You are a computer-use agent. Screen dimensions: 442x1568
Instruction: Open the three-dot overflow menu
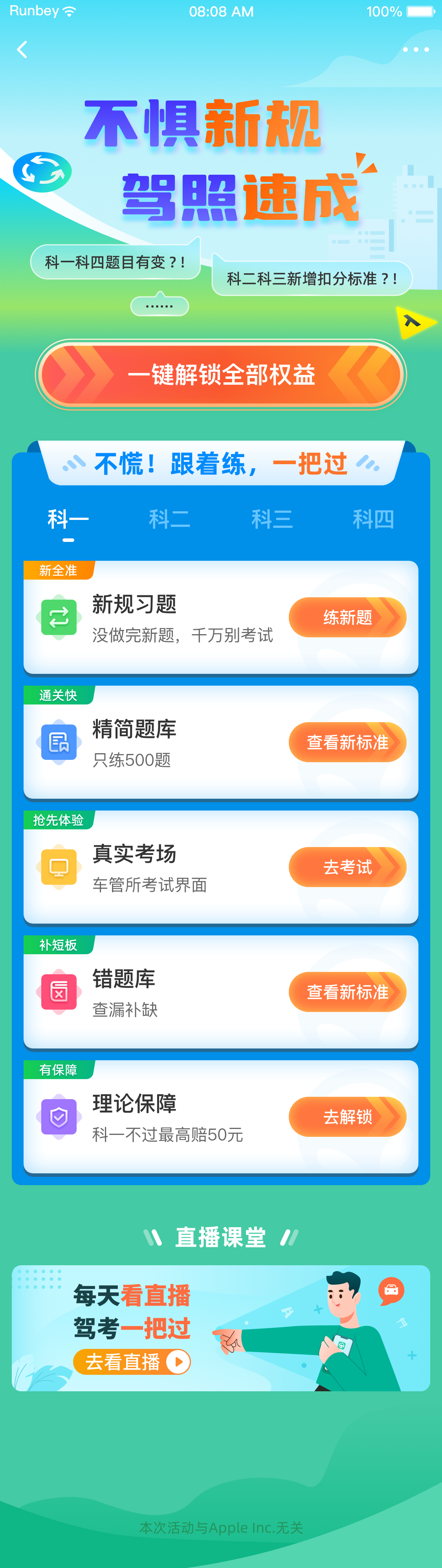(x=416, y=49)
